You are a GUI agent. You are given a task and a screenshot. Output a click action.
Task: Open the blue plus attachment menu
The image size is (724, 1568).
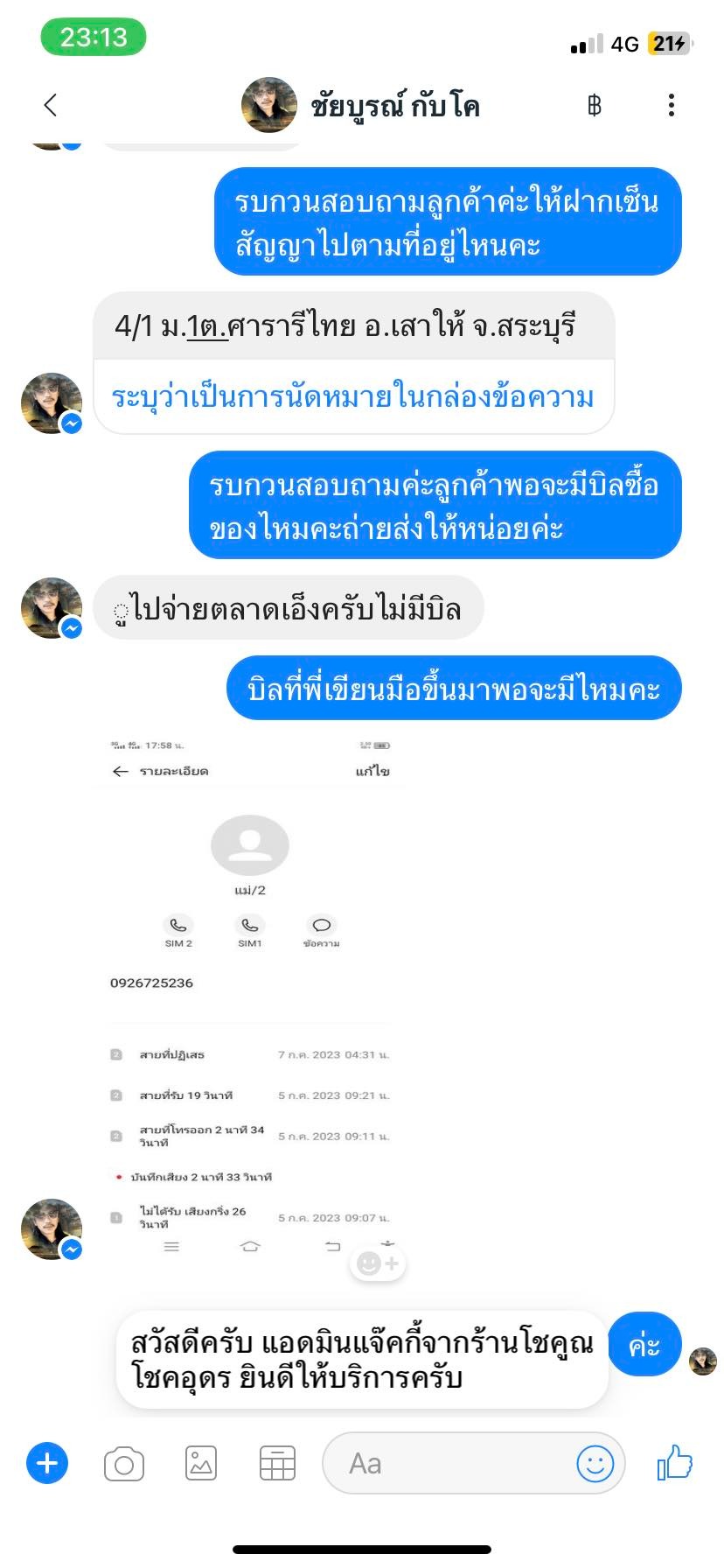click(47, 1463)
